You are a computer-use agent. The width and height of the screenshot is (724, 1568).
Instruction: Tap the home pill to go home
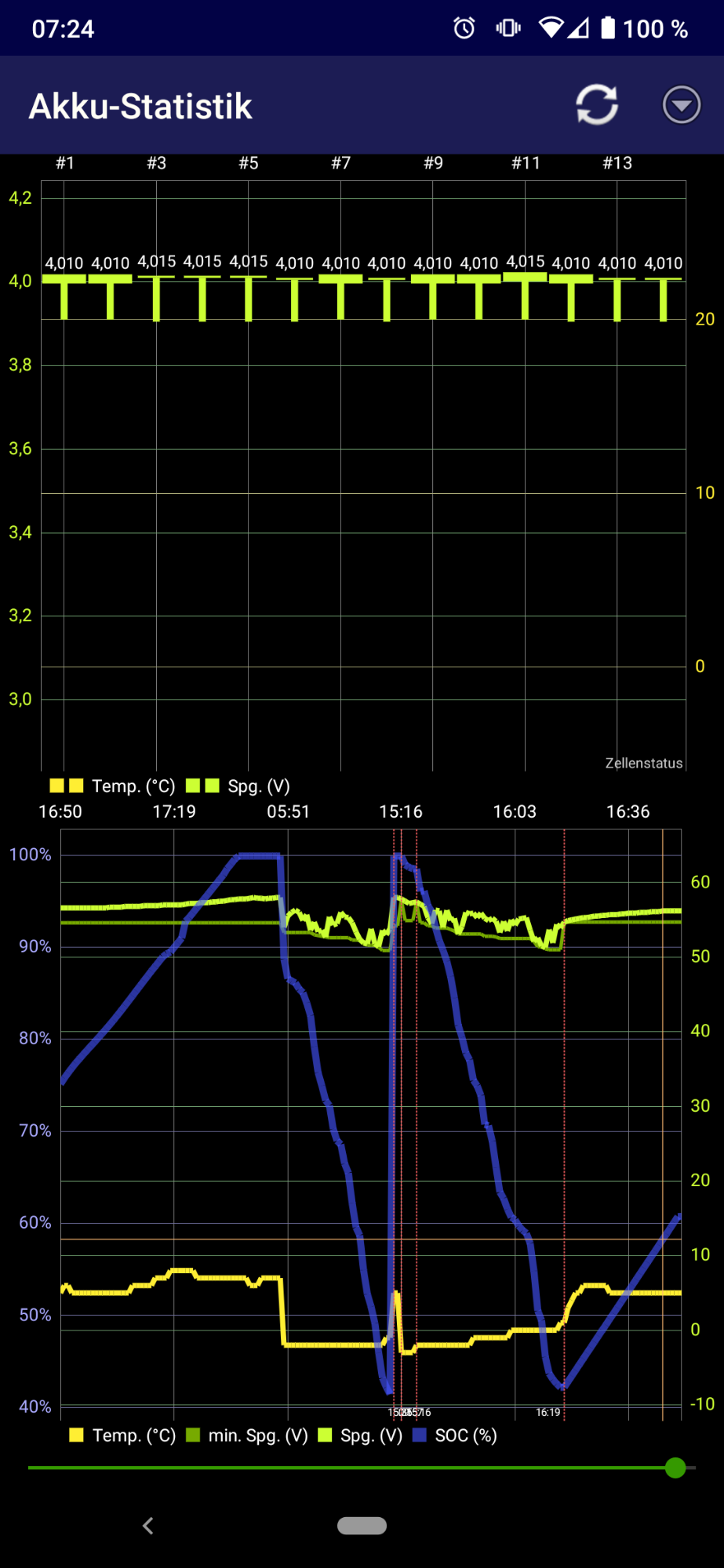(362, 1526)
